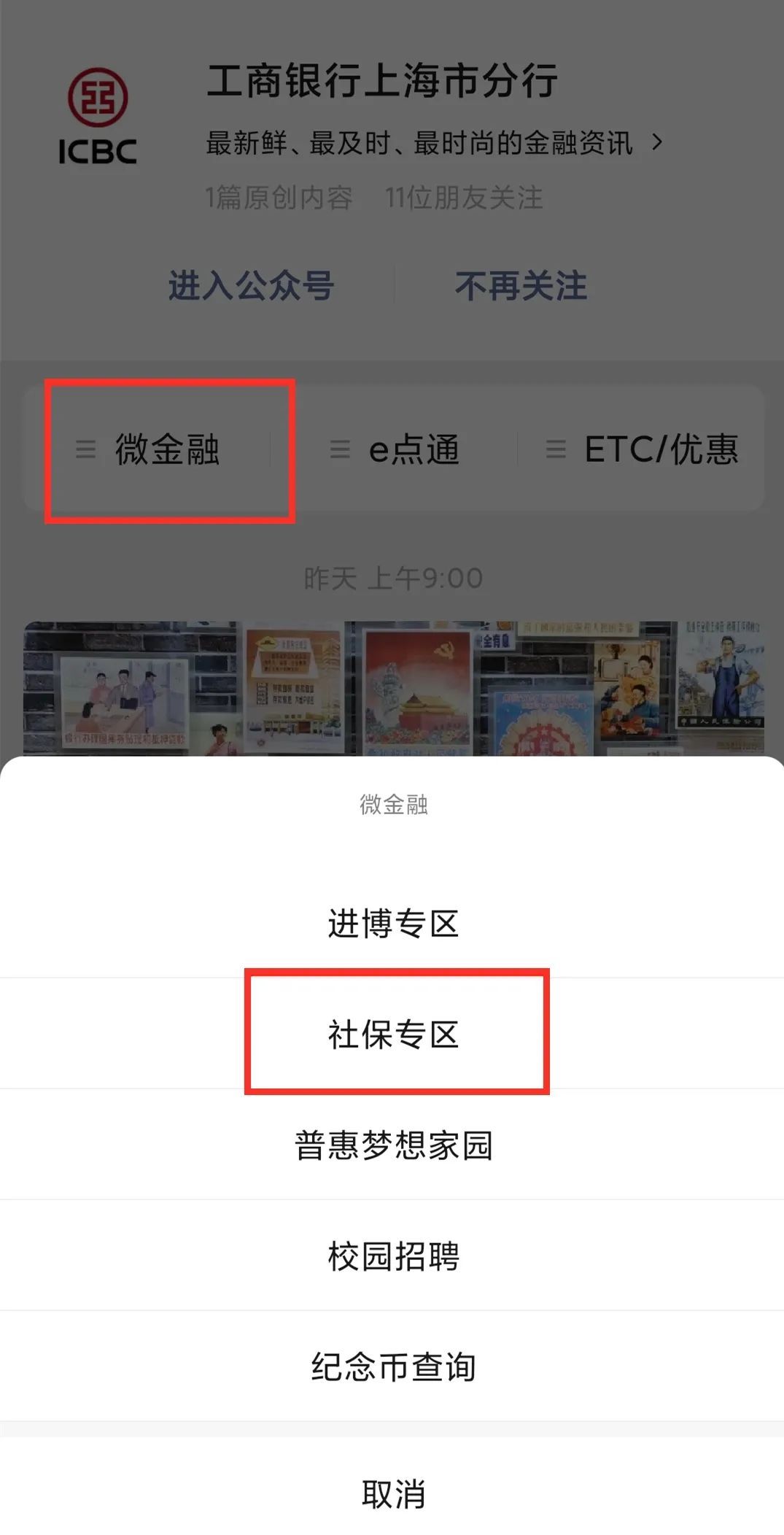Tap 进入公众号 button

251,285
